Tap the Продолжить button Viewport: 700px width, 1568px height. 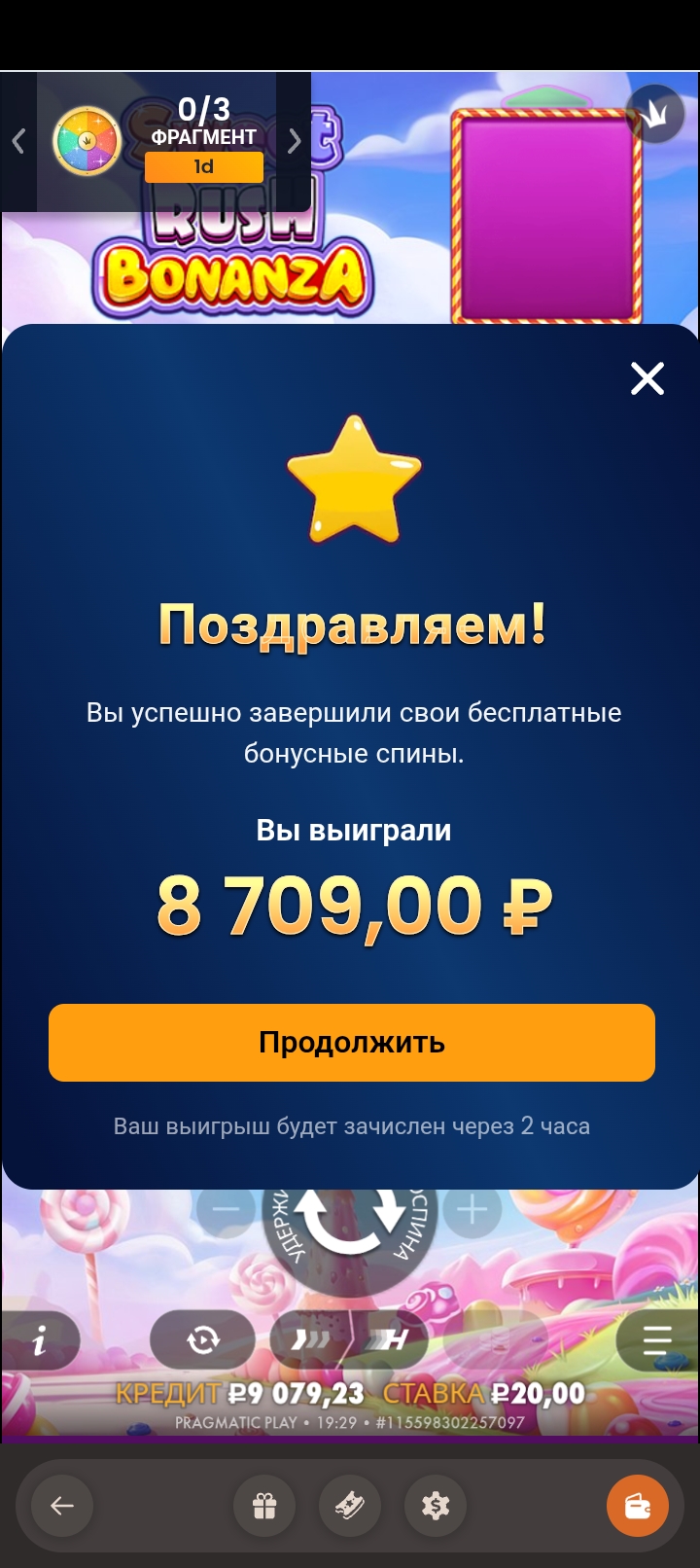point(351,1043)
